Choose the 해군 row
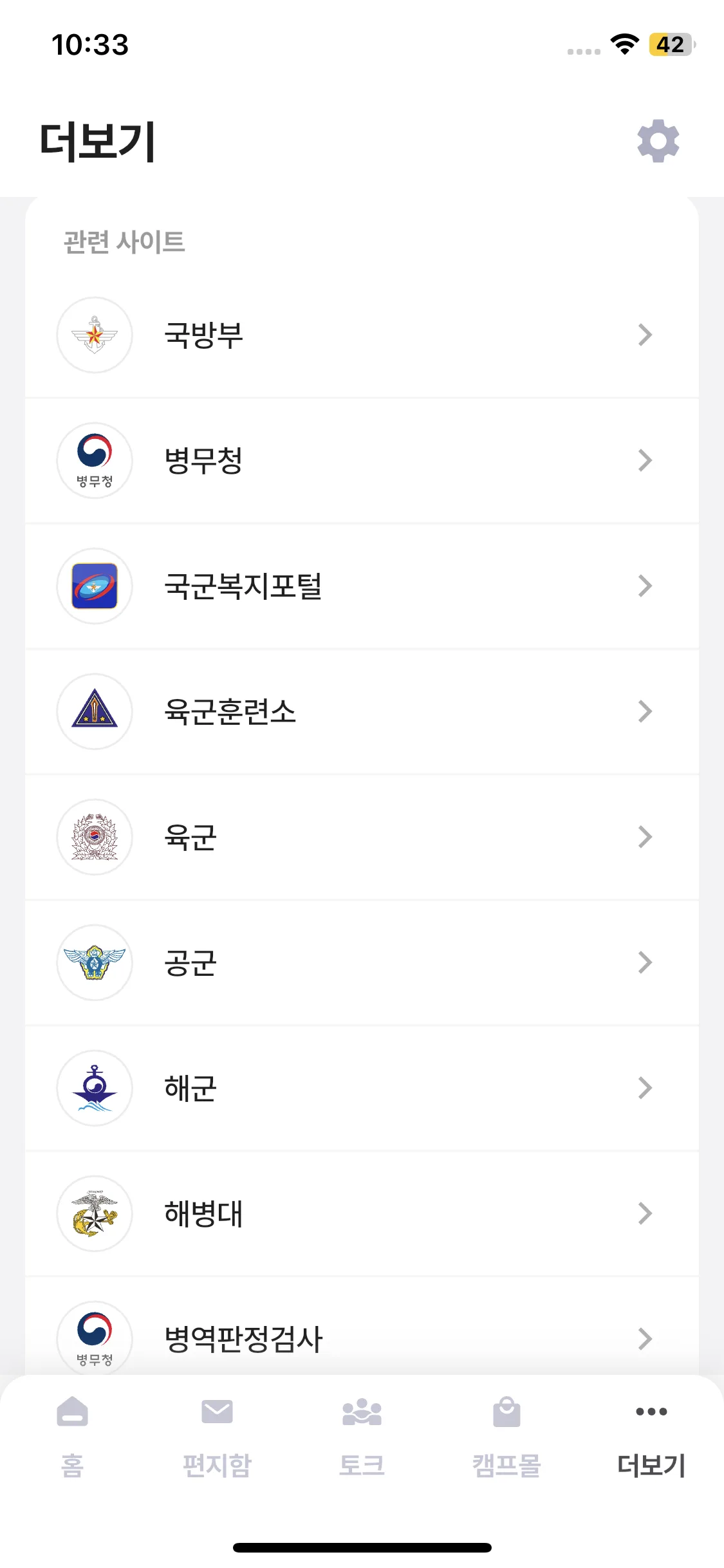This screenshot has height=1568, width=724. pos(360,1088)
